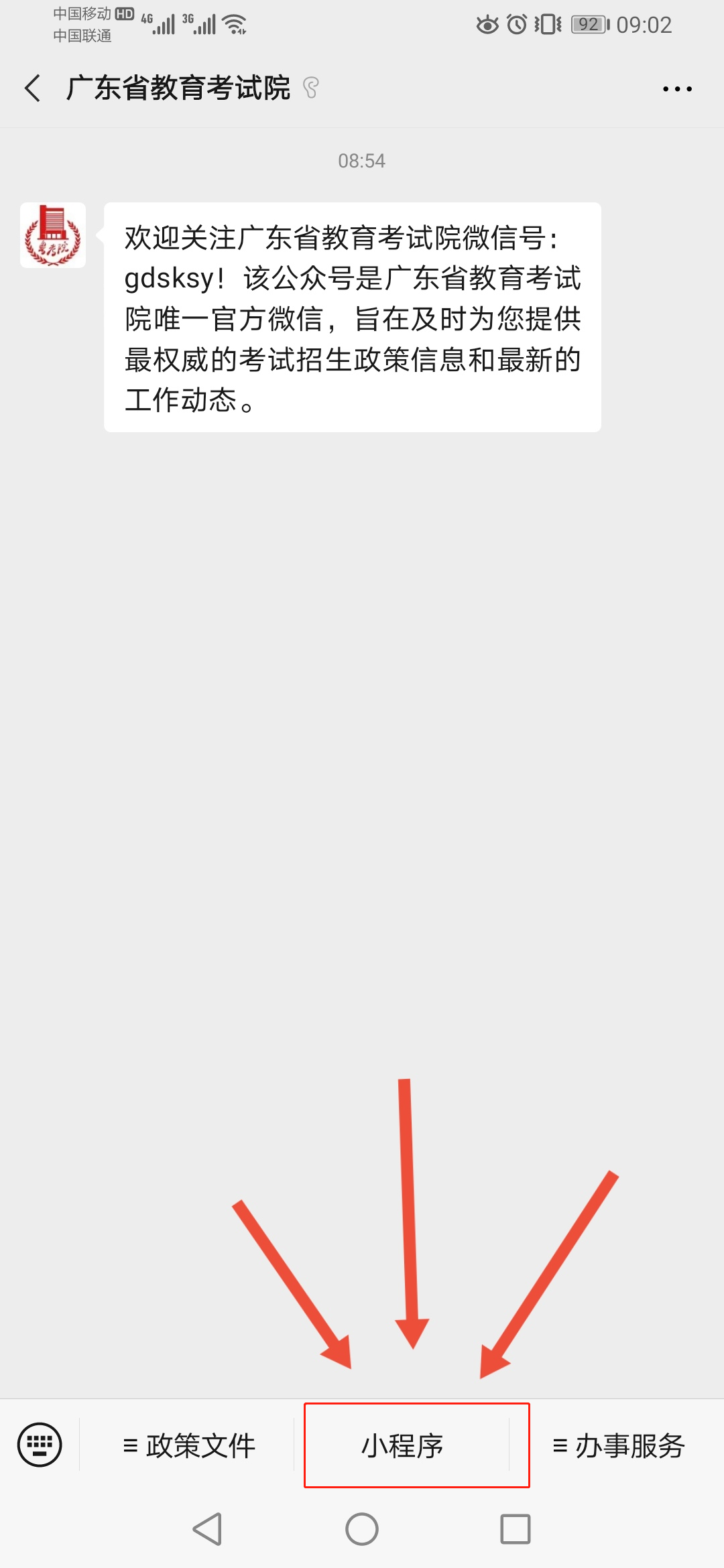Switch to keyboard input mode
Image resolution: width=724 pixels, height=1568 pixels.
click(x=40, y=1445)
